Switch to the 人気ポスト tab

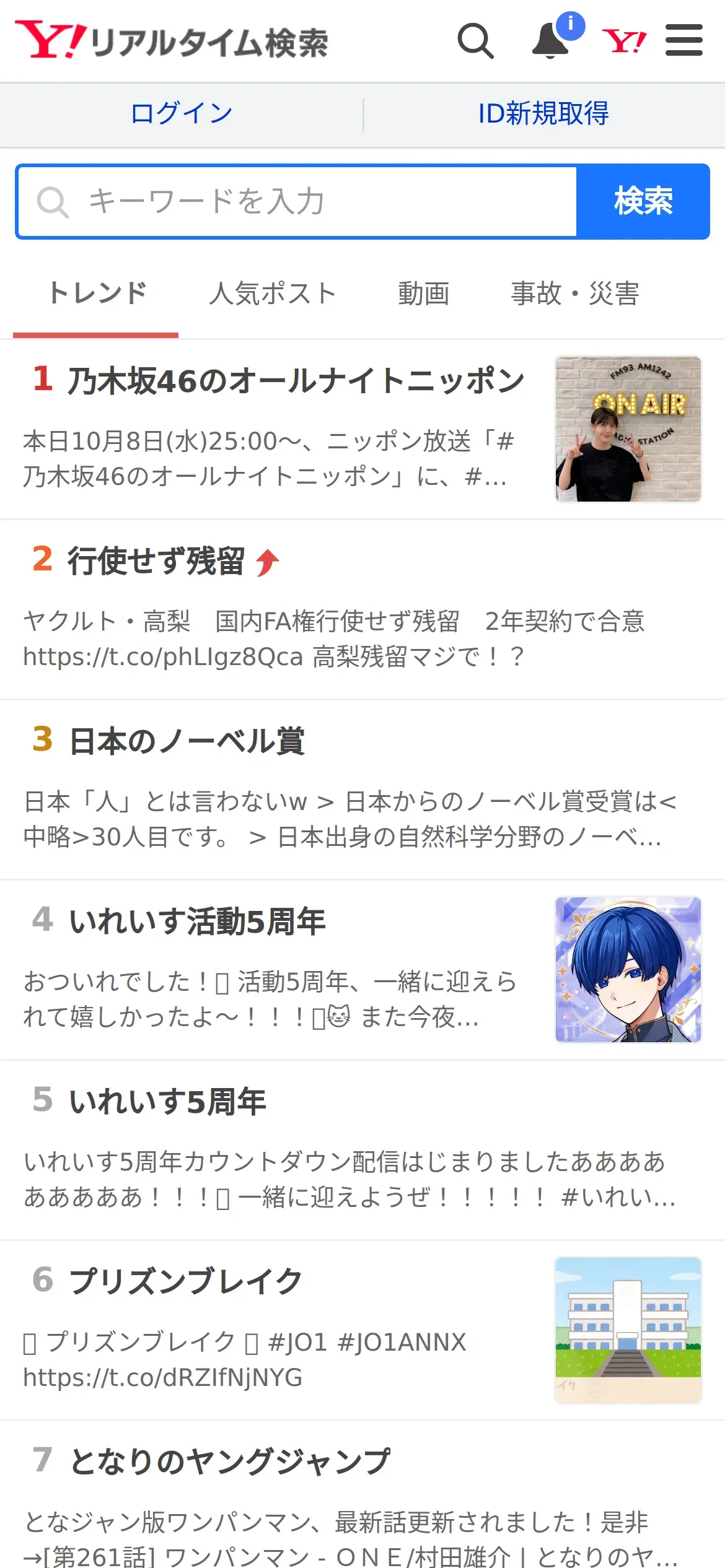273,294
